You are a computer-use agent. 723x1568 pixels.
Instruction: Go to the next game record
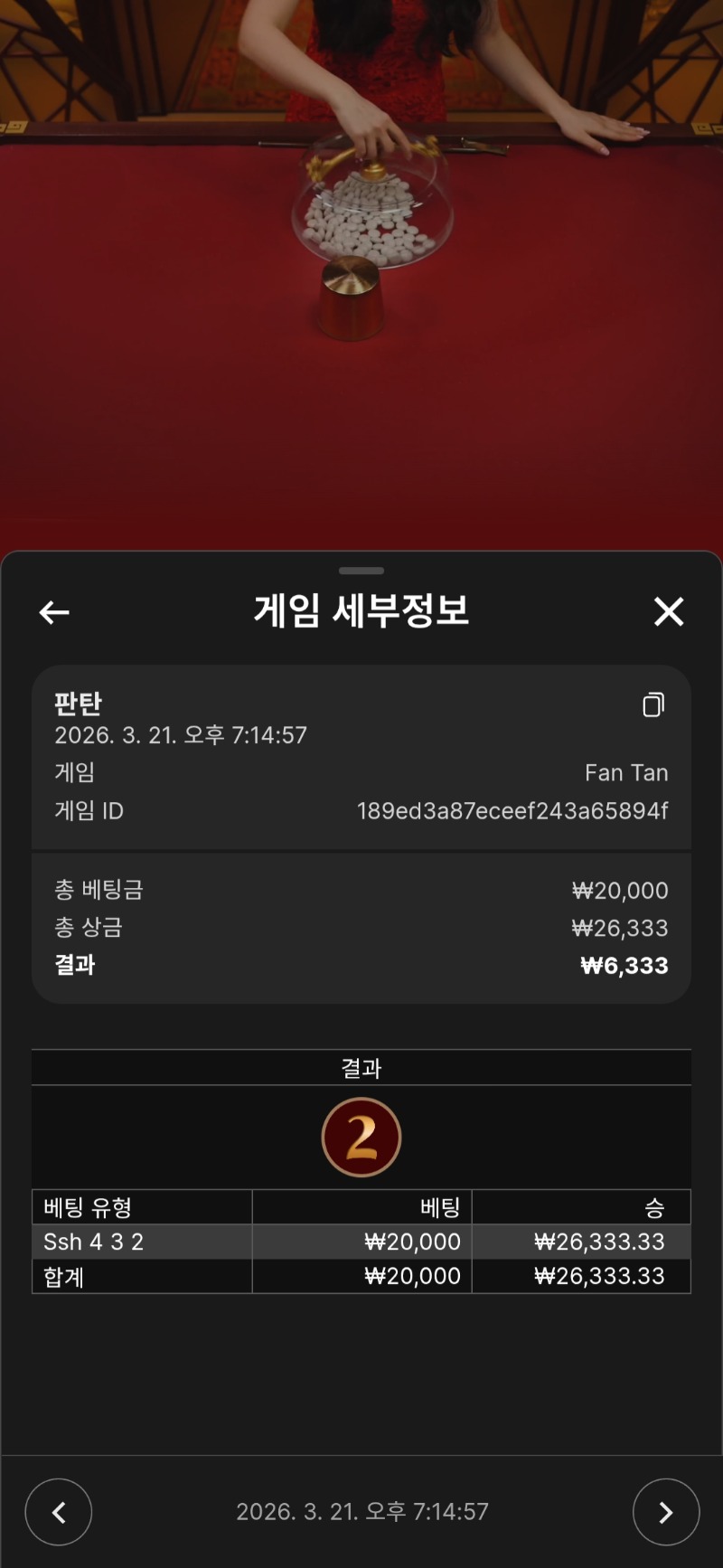(666, 1512)
